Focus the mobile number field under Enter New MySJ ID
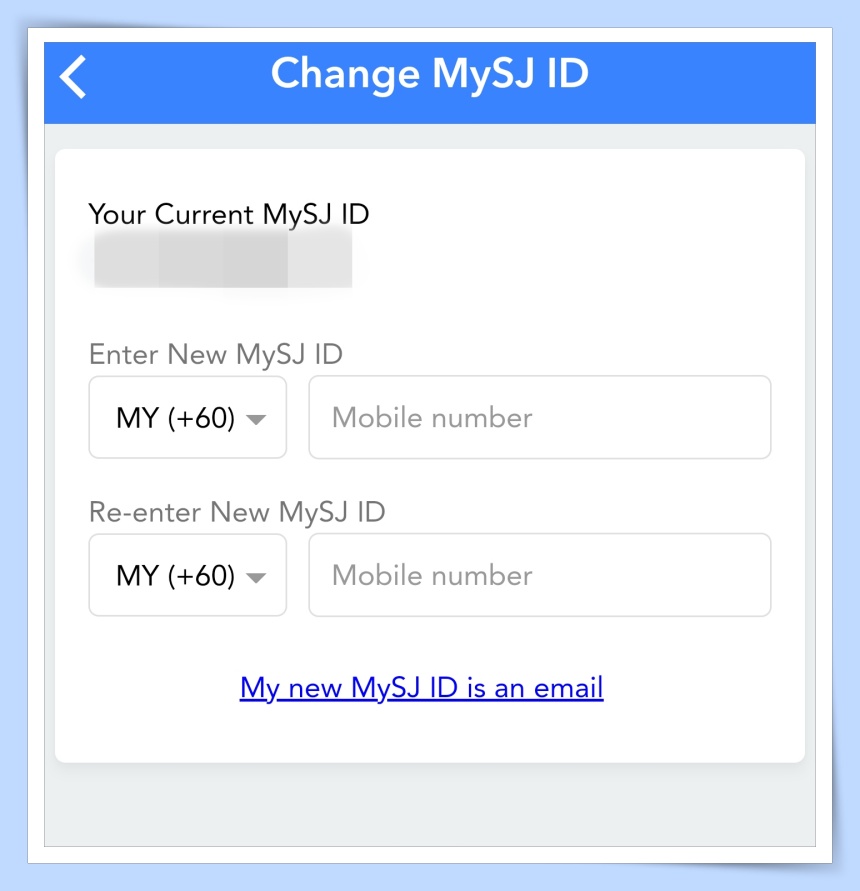This screenshot has width=860, height=891. (539, 418)
